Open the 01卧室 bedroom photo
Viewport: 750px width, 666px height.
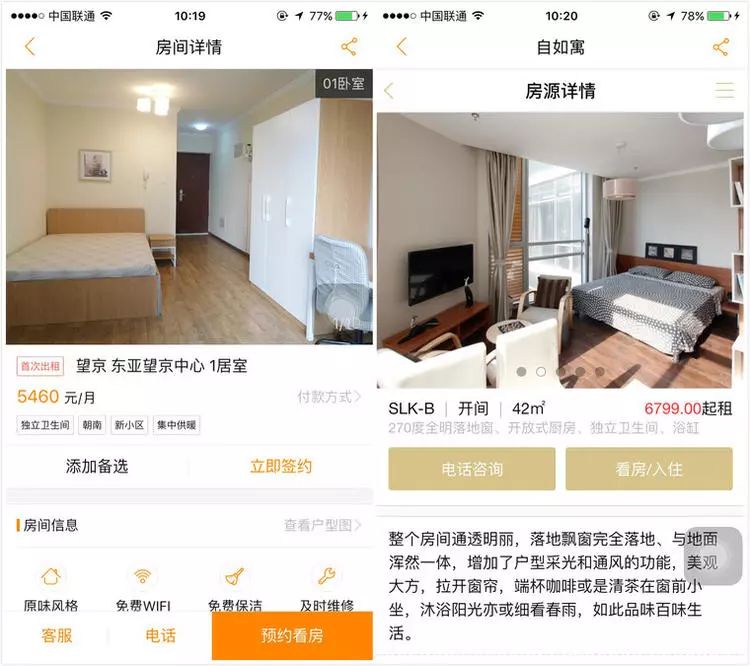(189, 206)
